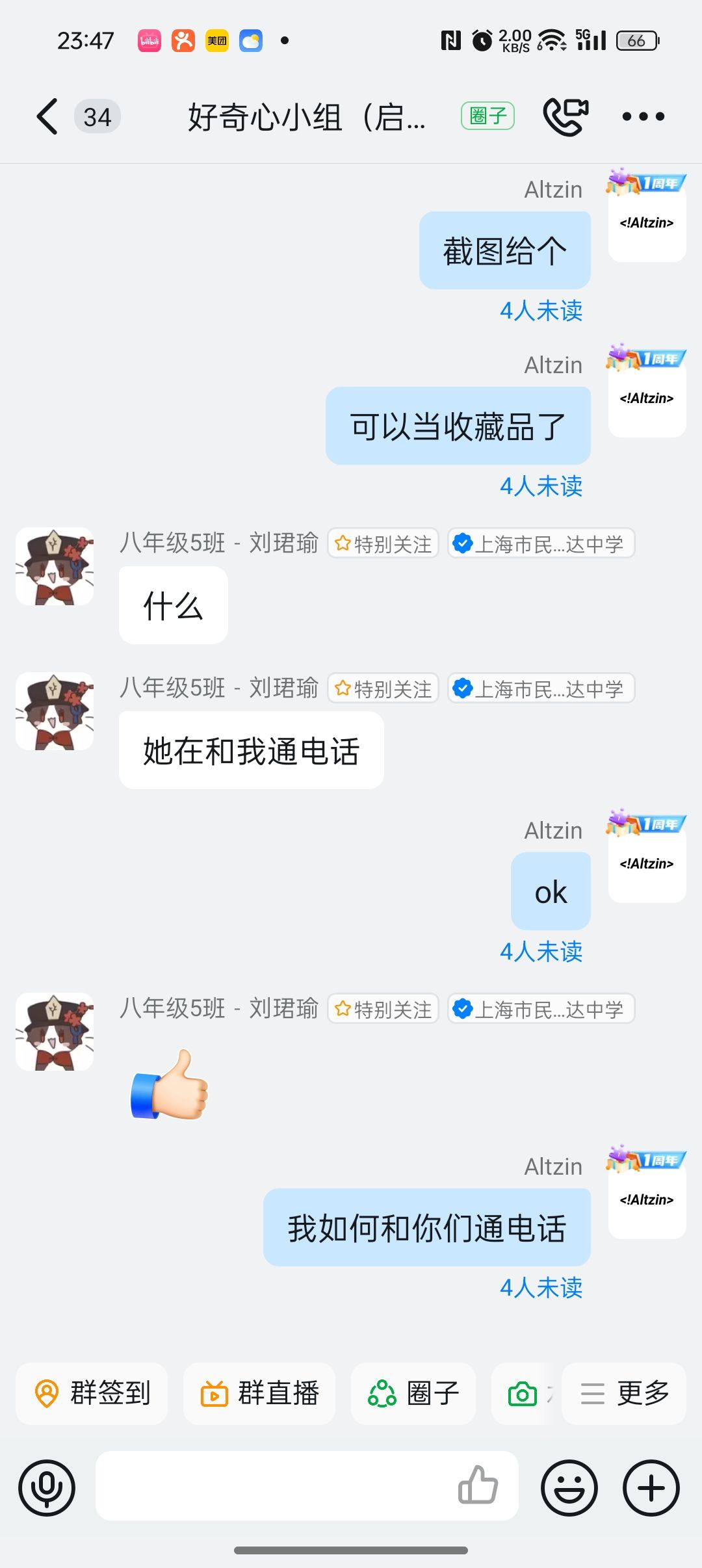Tap the 群签到 shortcut chip
702x1568 pixels.
pyautogui.click(x=92, y=1394)
